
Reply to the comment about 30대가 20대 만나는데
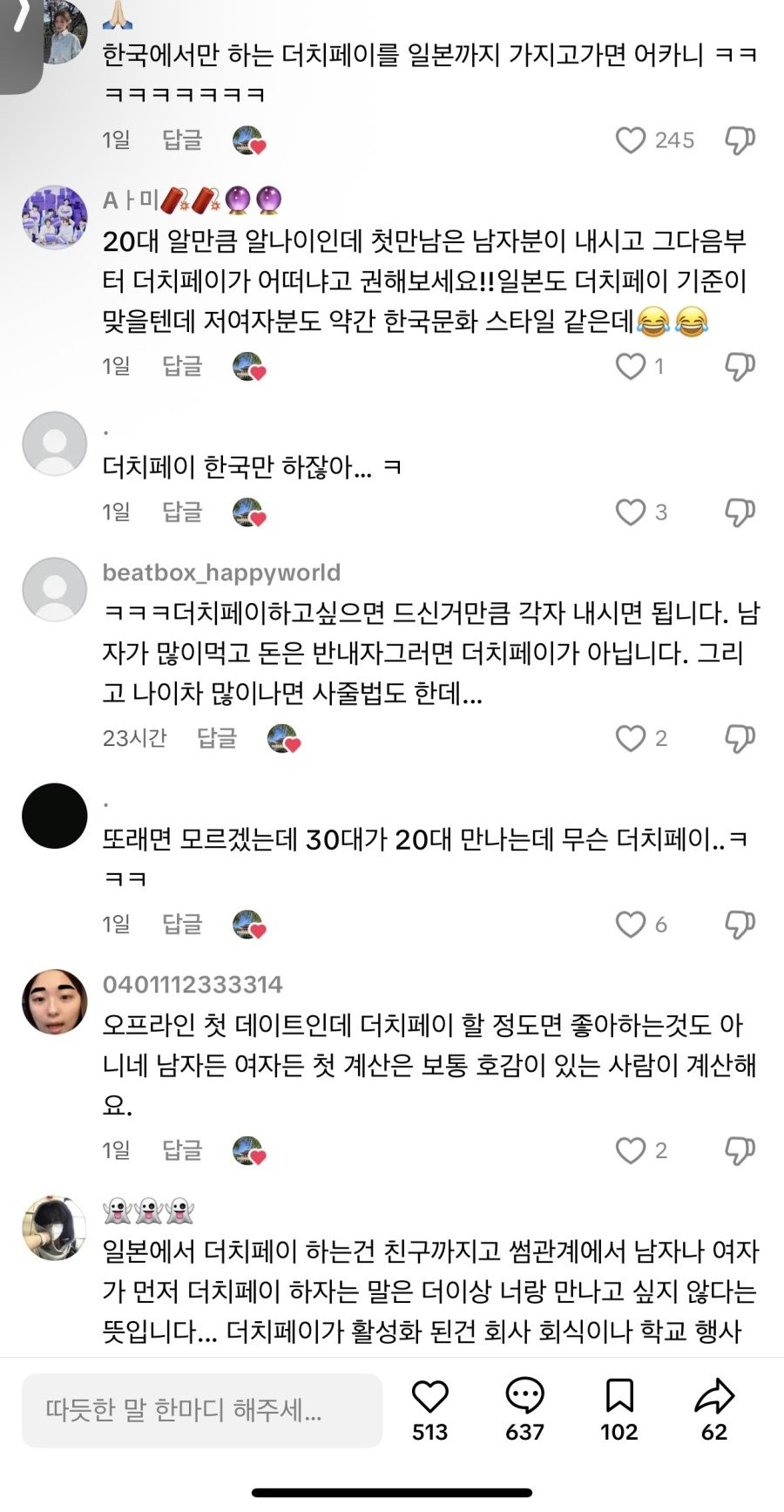[x=182, y=923]
